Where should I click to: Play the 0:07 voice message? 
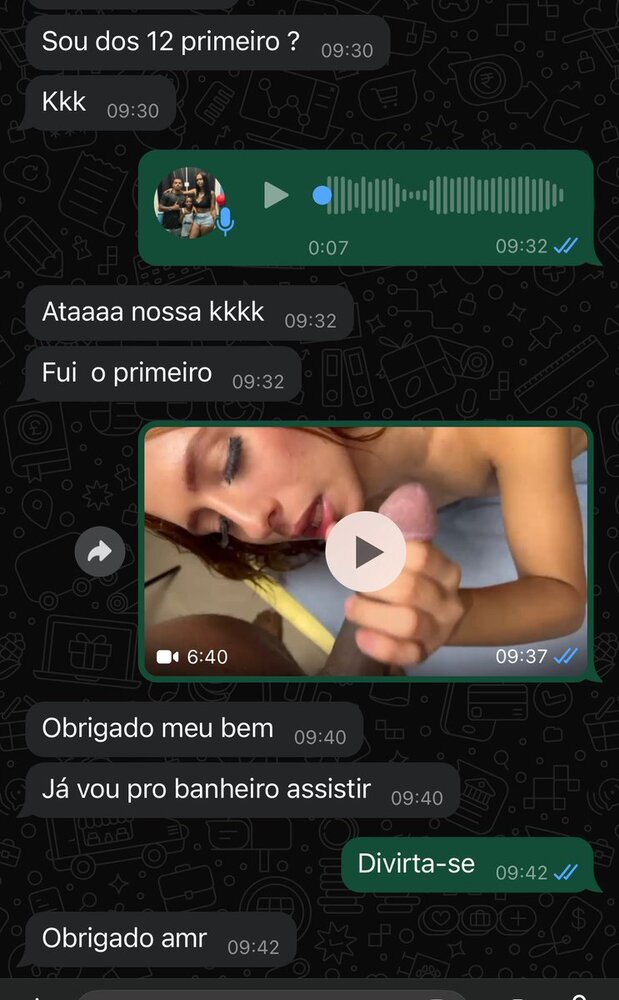(276, 195)
